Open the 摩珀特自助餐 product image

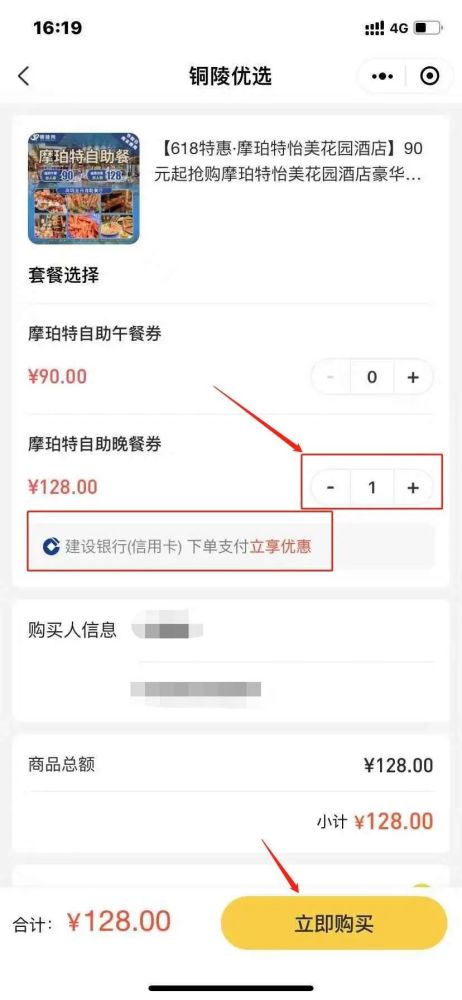[84, 189]
